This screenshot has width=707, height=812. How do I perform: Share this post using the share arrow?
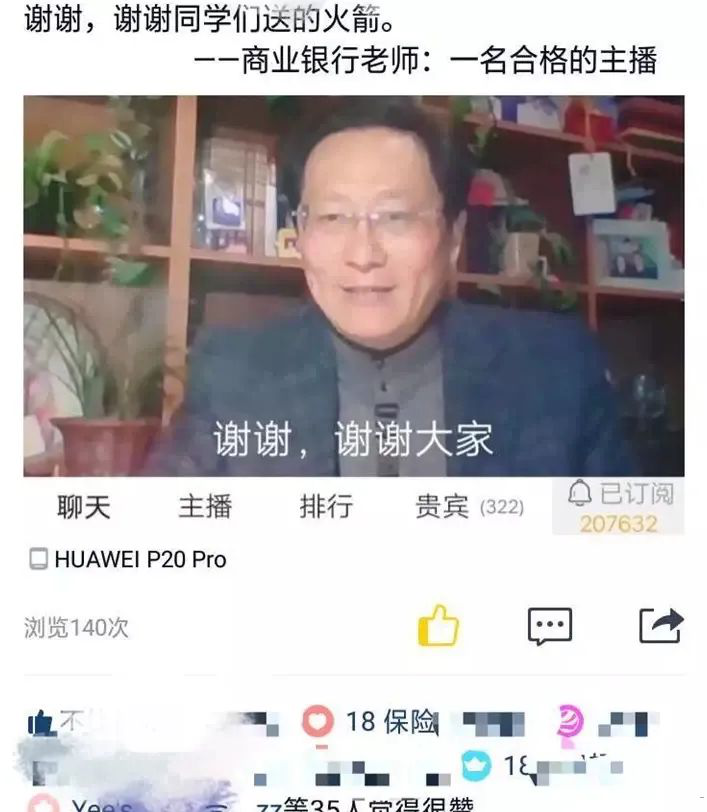coord(660,626)
